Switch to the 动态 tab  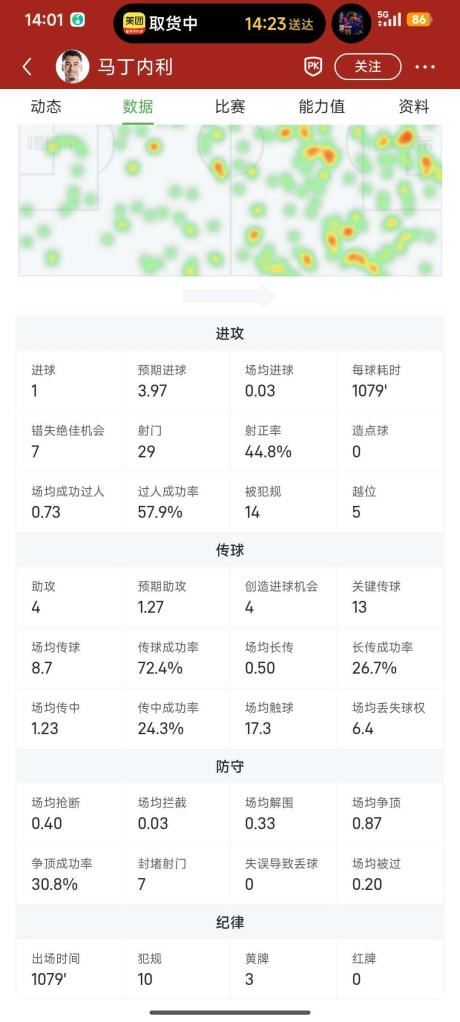pyautogui.click(x=46, y=107)
